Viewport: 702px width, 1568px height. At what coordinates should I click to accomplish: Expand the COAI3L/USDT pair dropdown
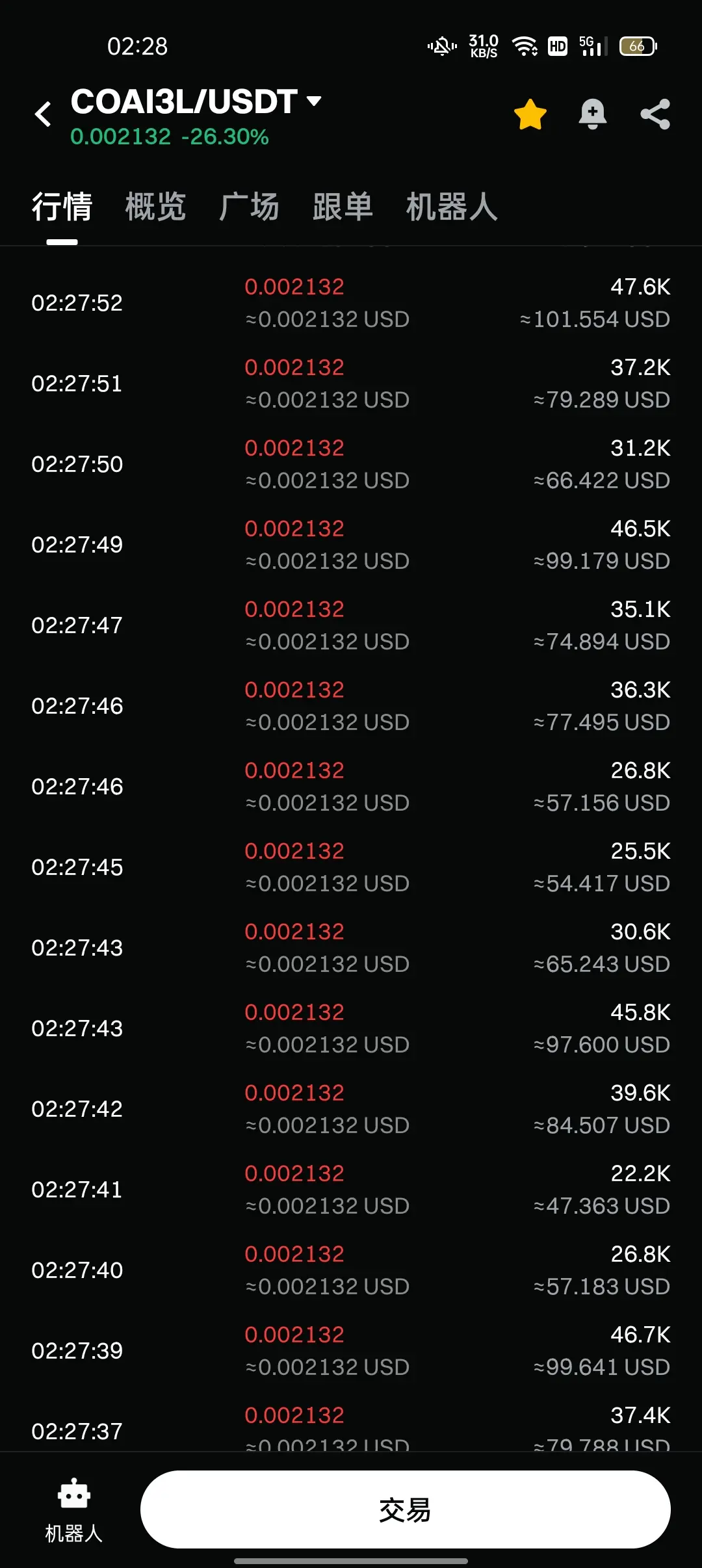click(x=314, y=101)
